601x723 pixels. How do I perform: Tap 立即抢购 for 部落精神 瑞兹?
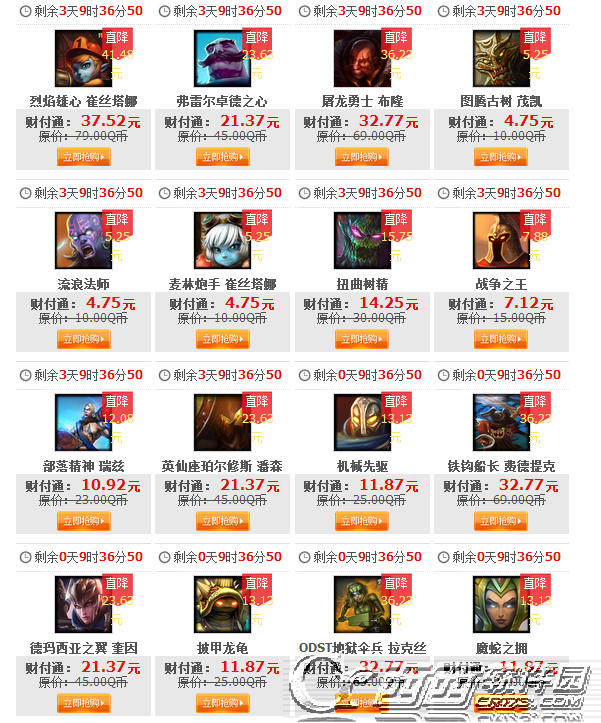point(83,521)
